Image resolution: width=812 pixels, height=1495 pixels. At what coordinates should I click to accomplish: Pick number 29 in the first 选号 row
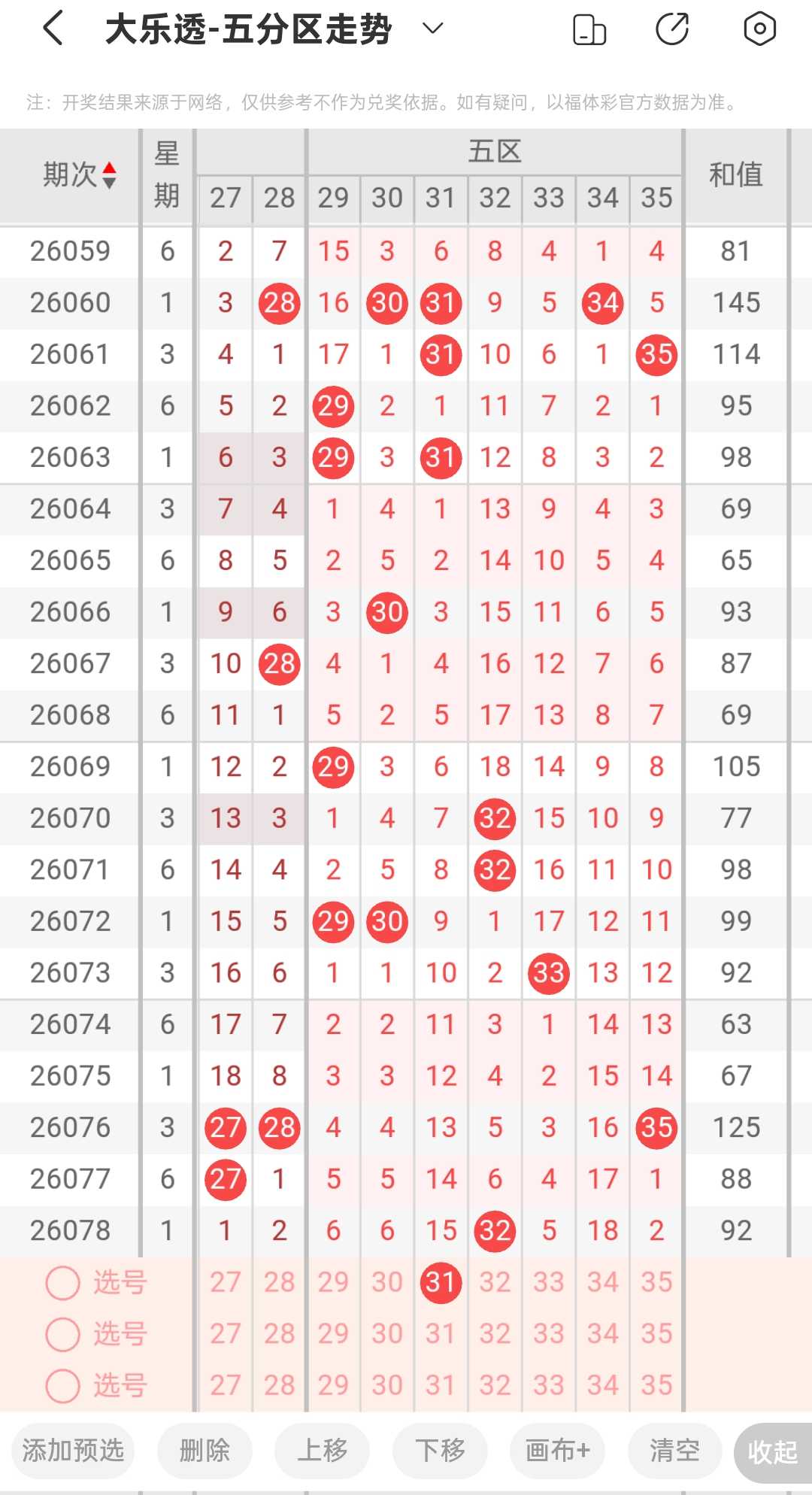click(x=333, y=1282)
